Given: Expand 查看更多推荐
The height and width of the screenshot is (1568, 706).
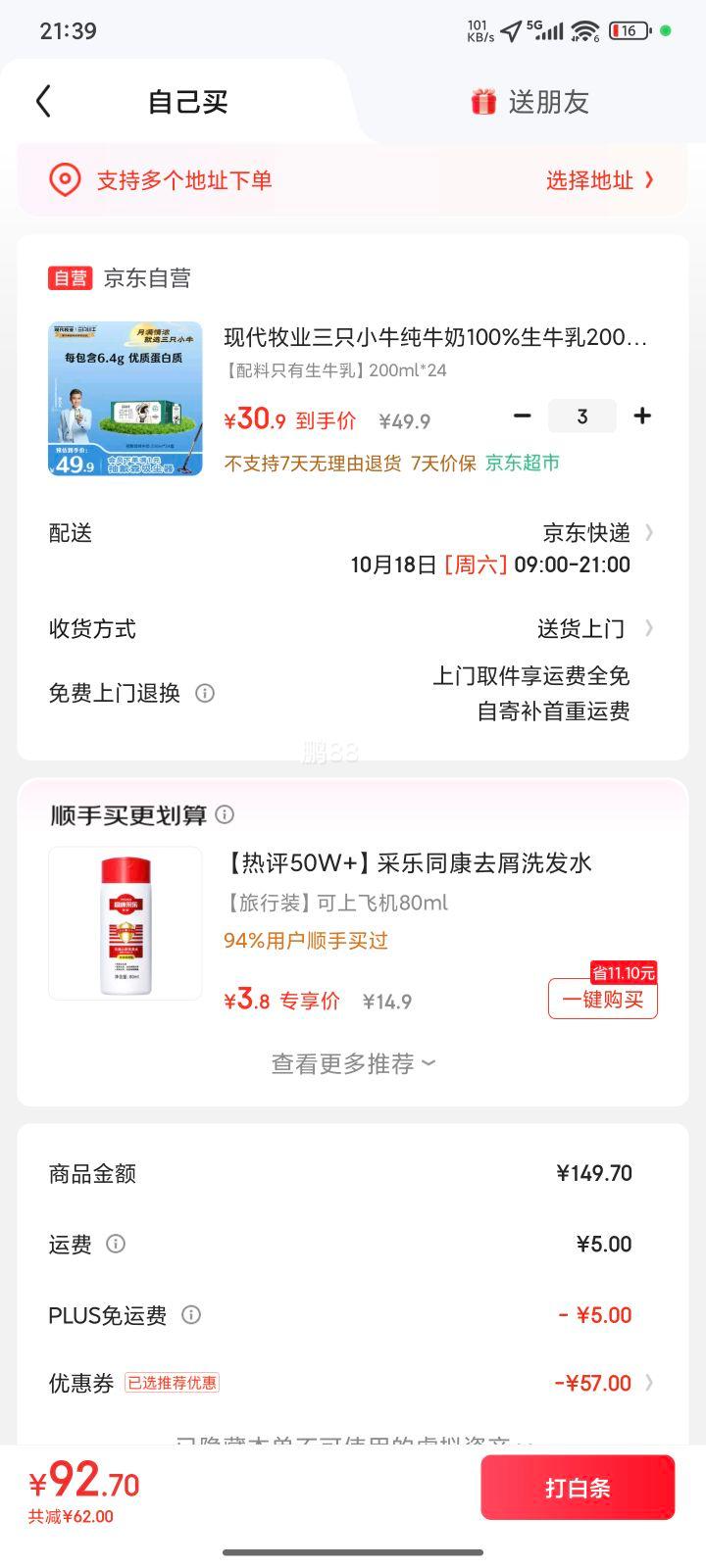Looking at the screenshot, I should 353,1063.
